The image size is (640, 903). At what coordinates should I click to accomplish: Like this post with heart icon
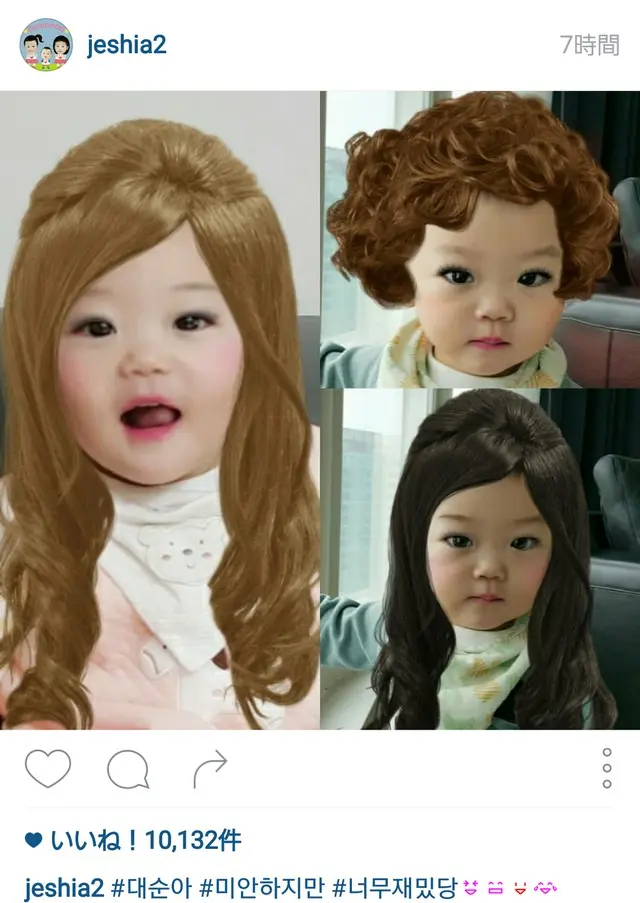(x=47, y=768)
